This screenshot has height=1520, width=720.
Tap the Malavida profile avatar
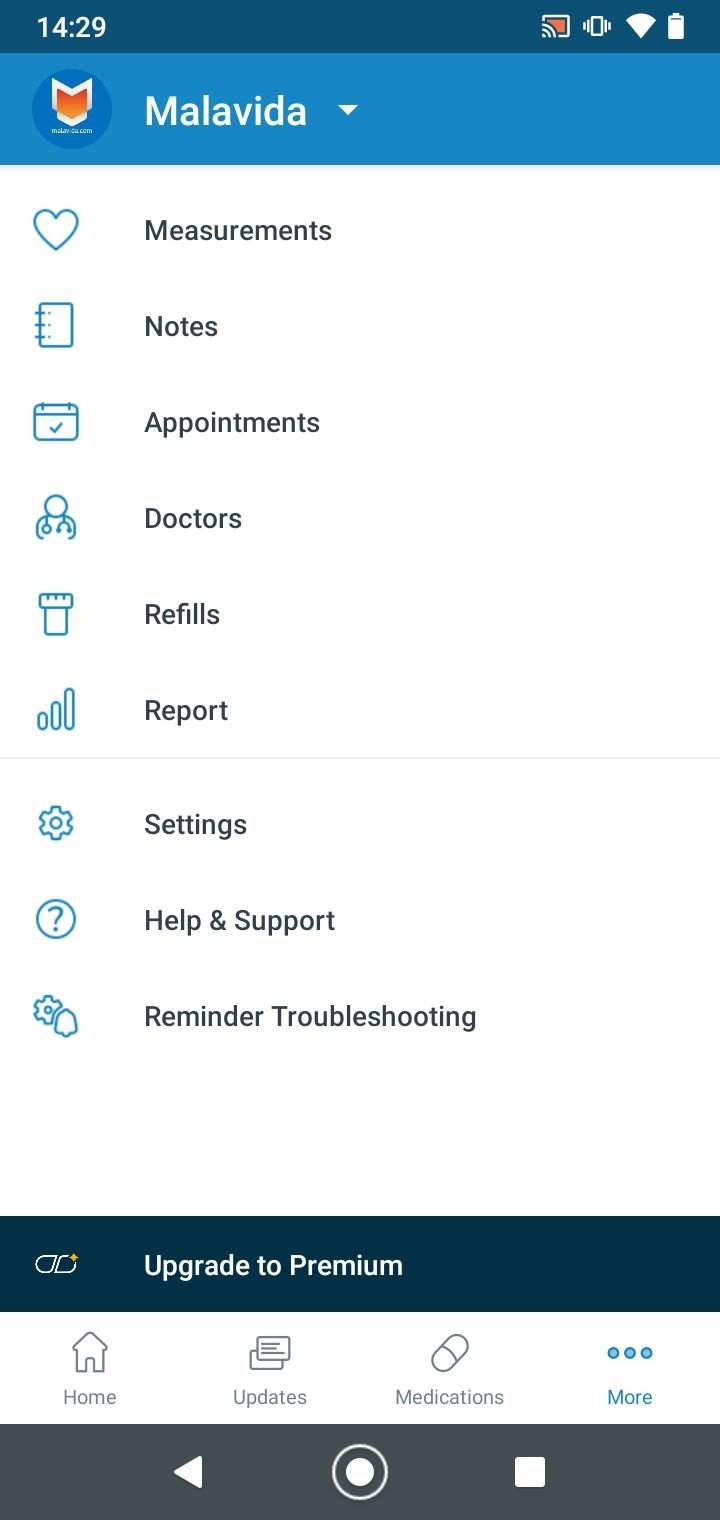72,109
